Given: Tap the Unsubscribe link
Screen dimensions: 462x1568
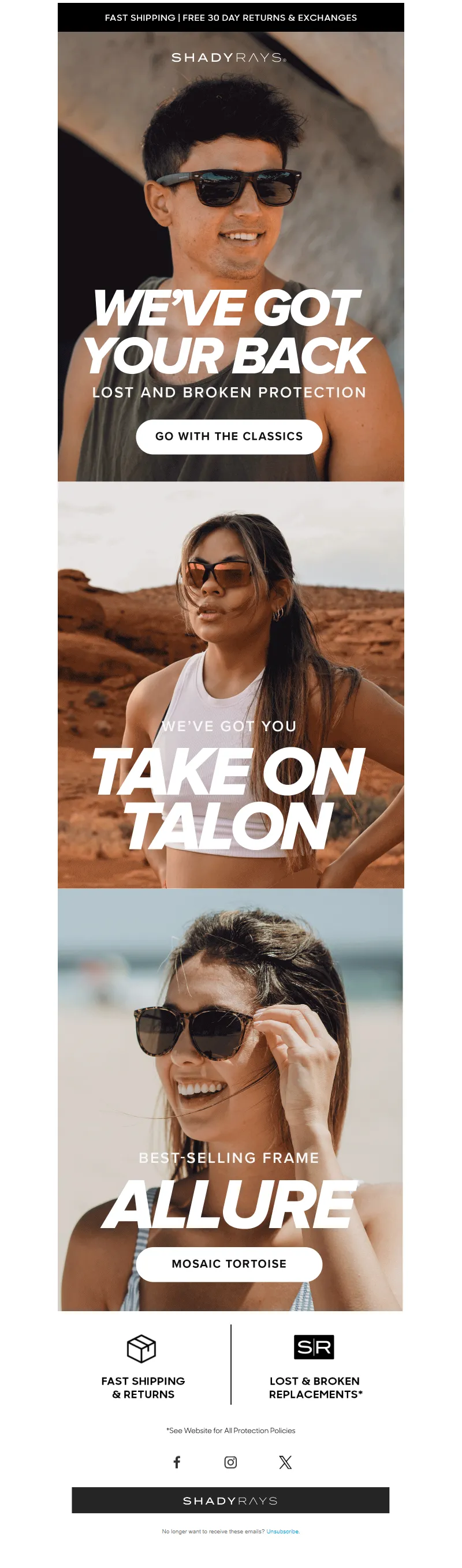Looking at the screenshot, I should (282, 1532).
